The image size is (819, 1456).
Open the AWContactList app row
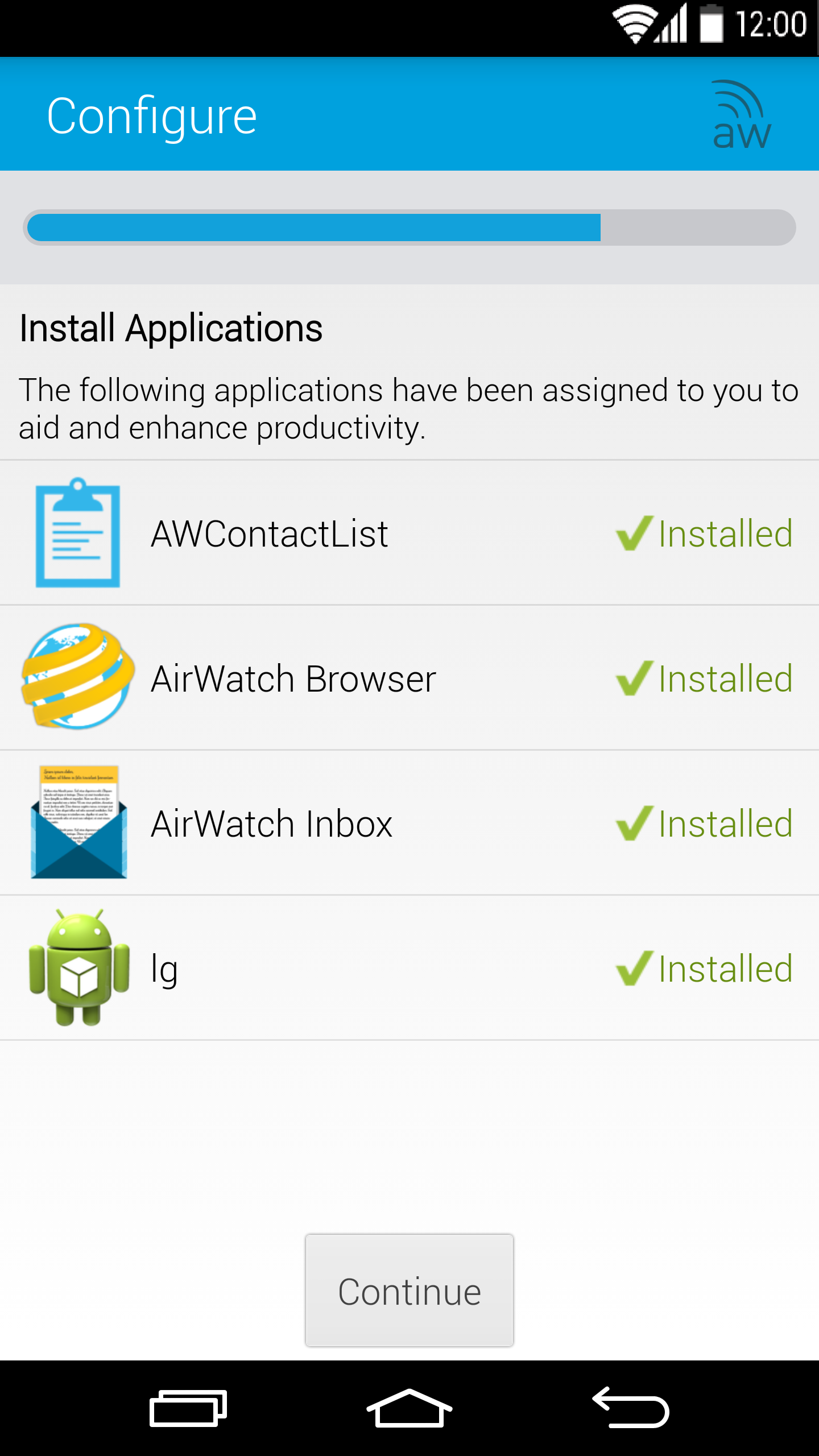(x=409, y=533)
